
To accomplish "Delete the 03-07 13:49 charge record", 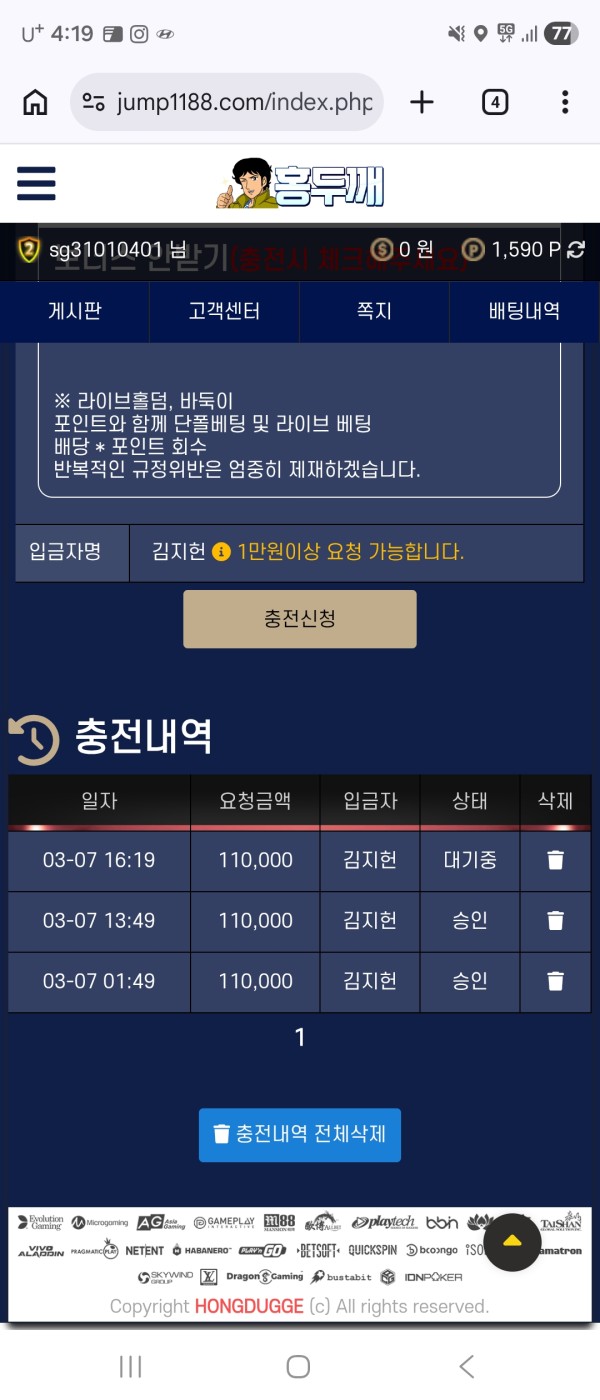I will tap(555, 921).
